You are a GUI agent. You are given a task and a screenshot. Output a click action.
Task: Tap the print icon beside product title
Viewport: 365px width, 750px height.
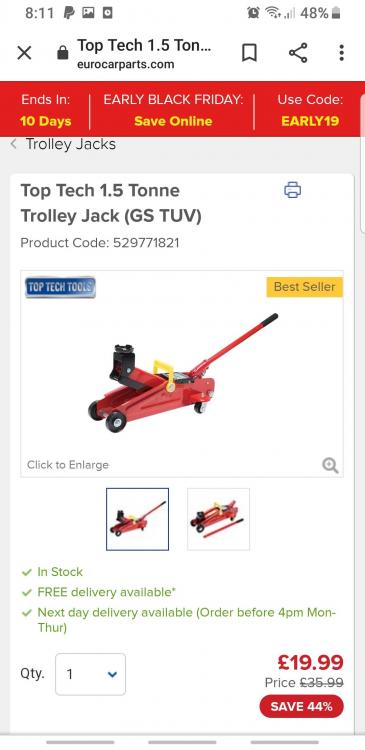(292, 190)
